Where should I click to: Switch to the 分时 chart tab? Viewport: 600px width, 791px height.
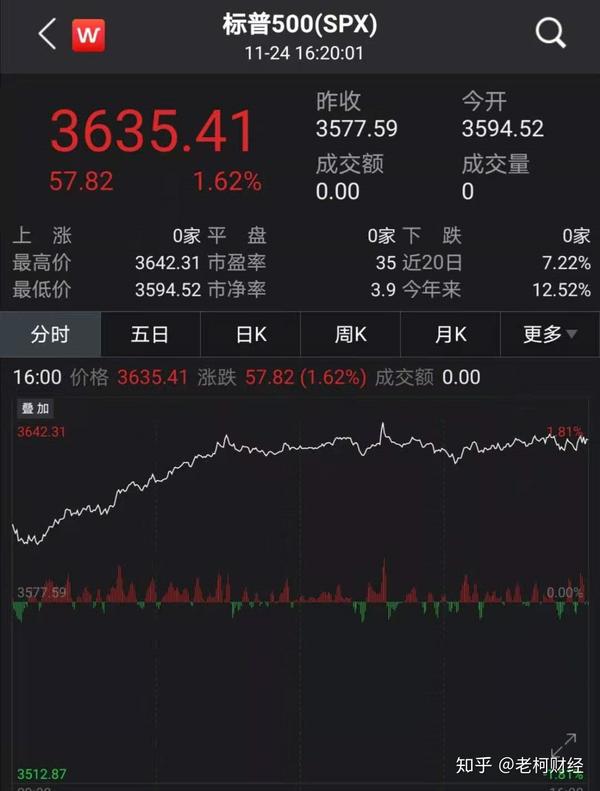(x=50, y=335)
